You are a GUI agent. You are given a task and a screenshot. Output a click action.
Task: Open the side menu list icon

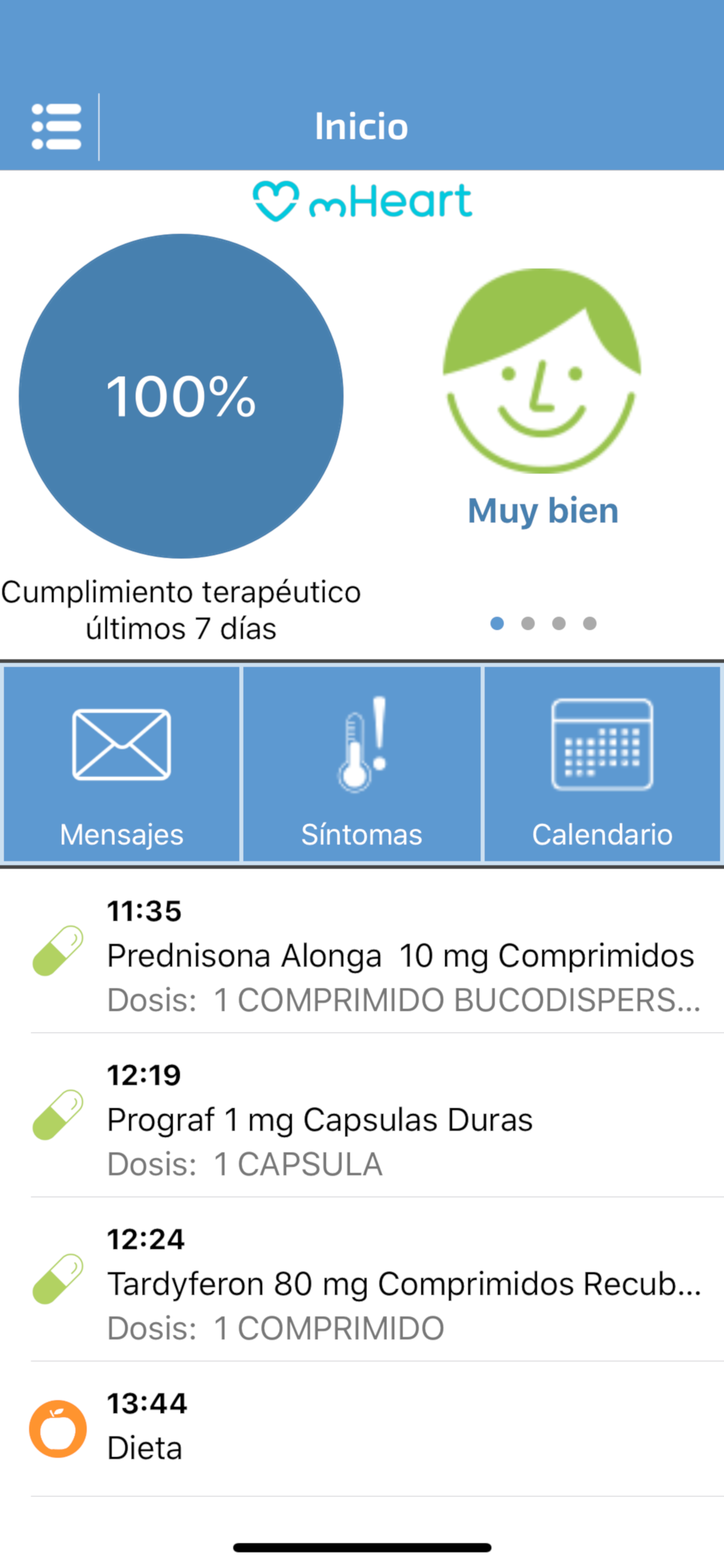click(56, 127)
